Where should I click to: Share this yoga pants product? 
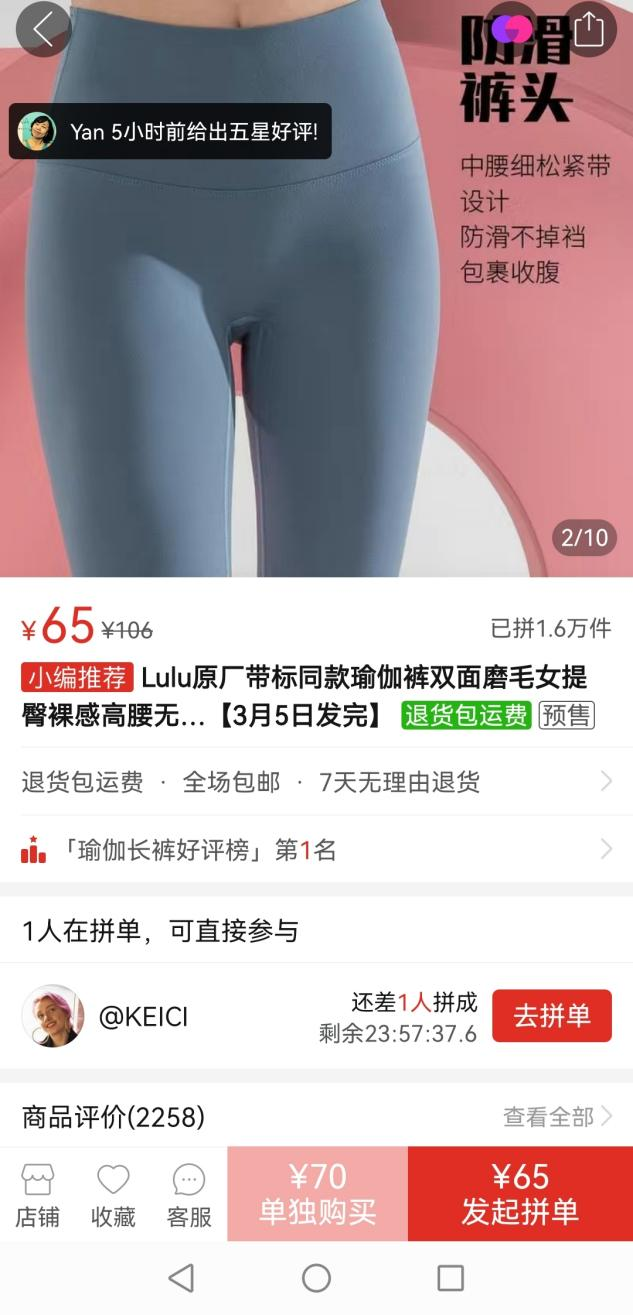click(589, 29)
